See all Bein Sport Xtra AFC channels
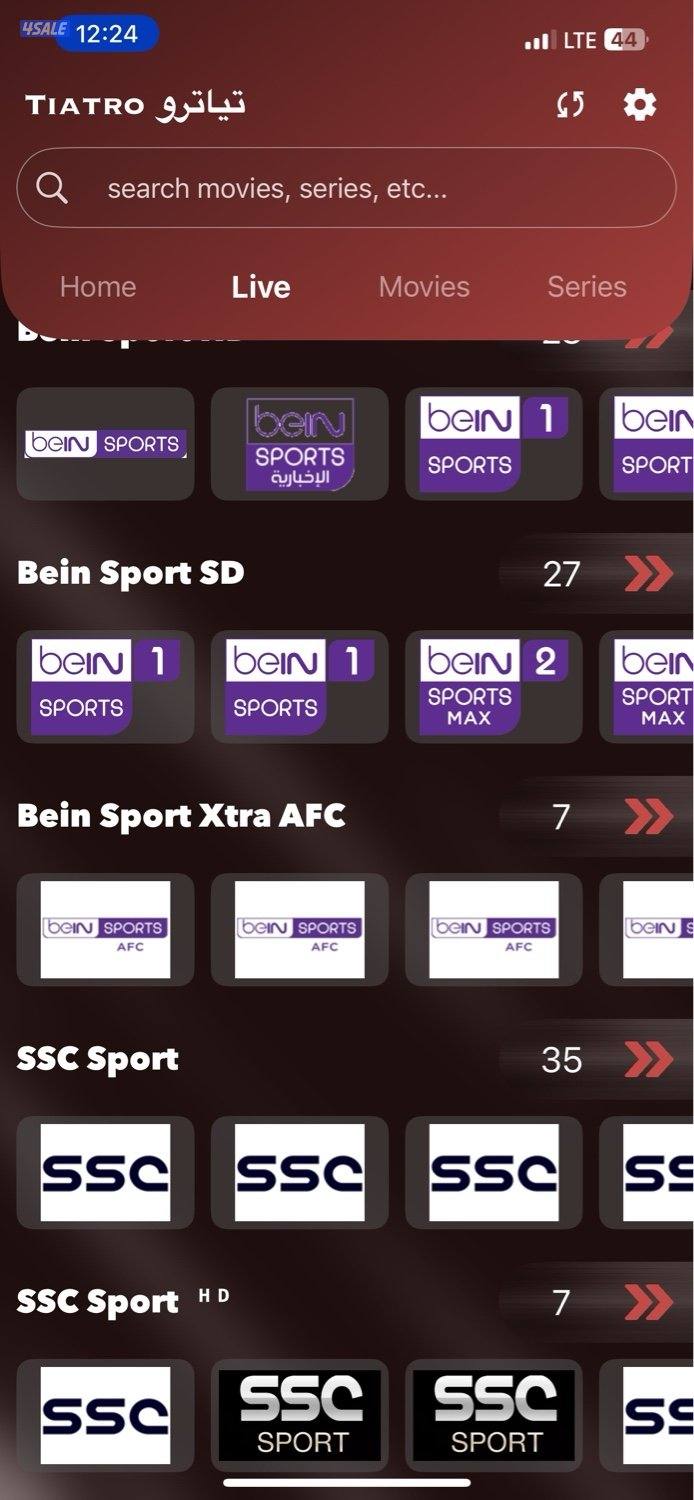 pyautogui.click(x=648, y=817)
